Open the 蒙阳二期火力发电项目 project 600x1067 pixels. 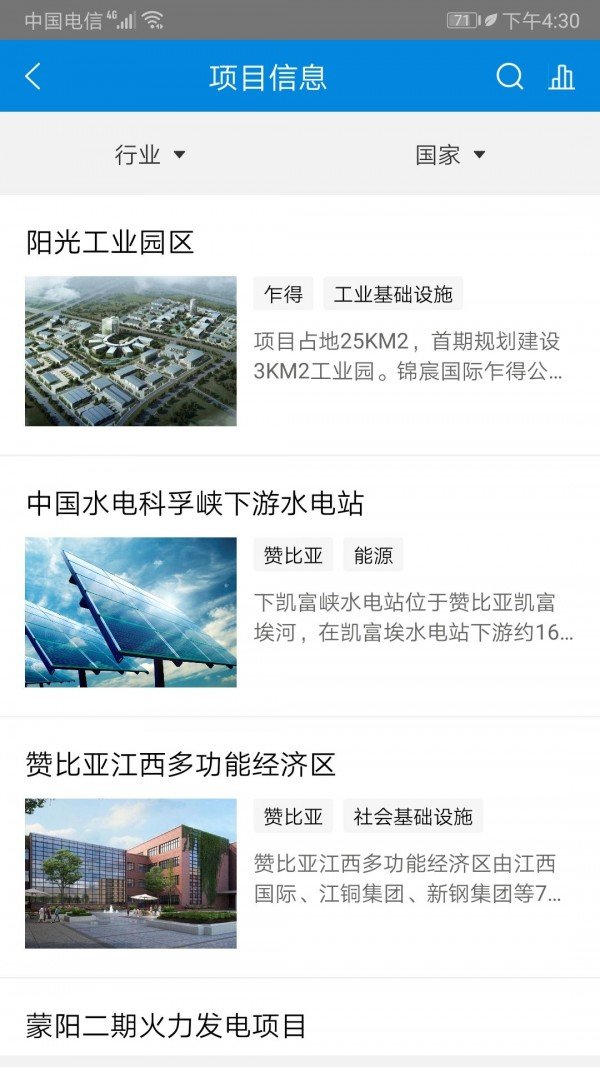(x=166, y=1026)
